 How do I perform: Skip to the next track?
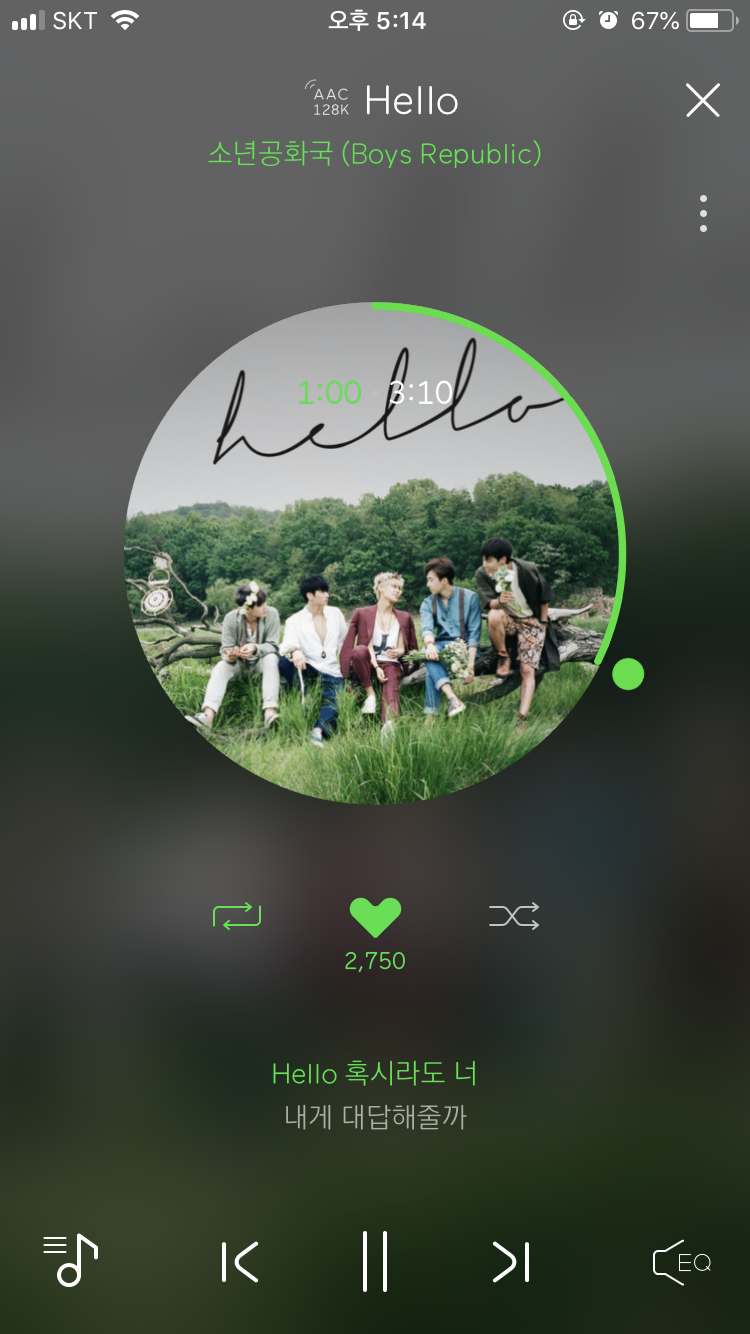coord(511,1262)
